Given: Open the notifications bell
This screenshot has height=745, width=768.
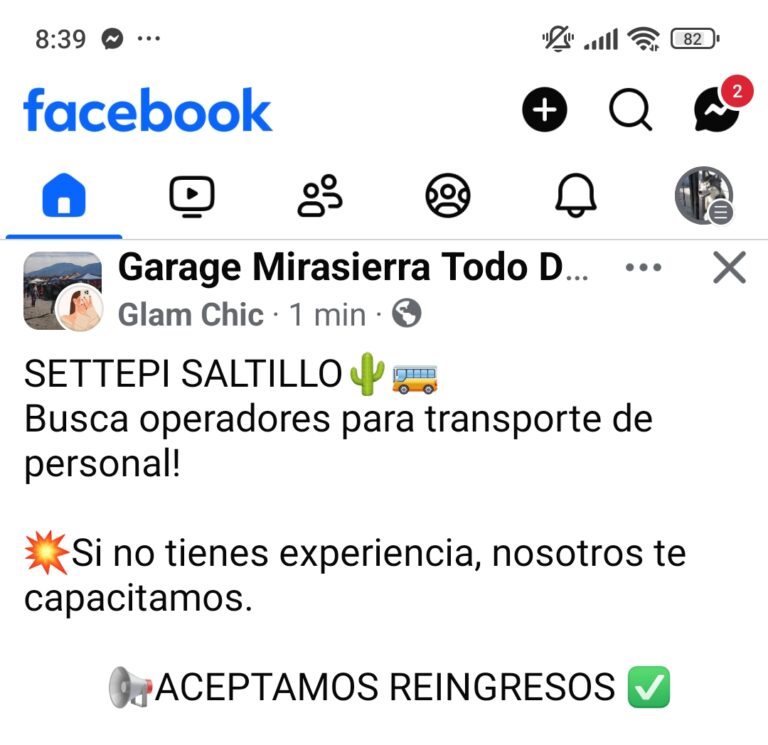Looking at the screenshot, I should (x=576, y=195).
